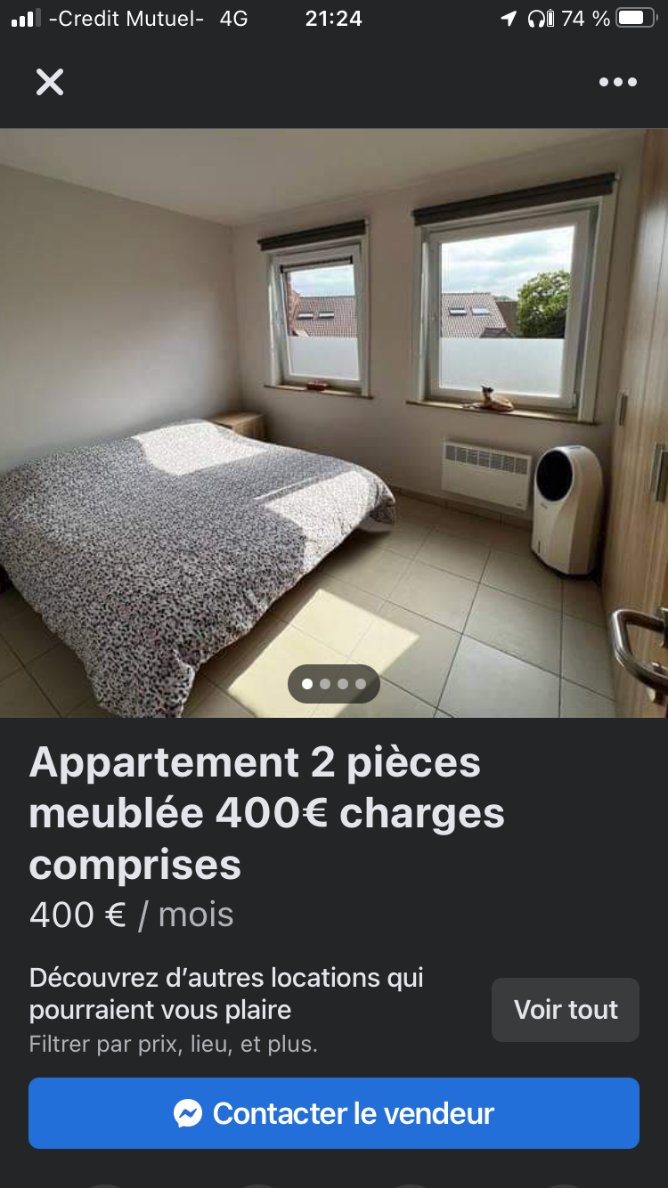The height and width of the screenshot is (1188, 668).
Task: Open the three-dot overflow menu
Action: coord(617,82)
